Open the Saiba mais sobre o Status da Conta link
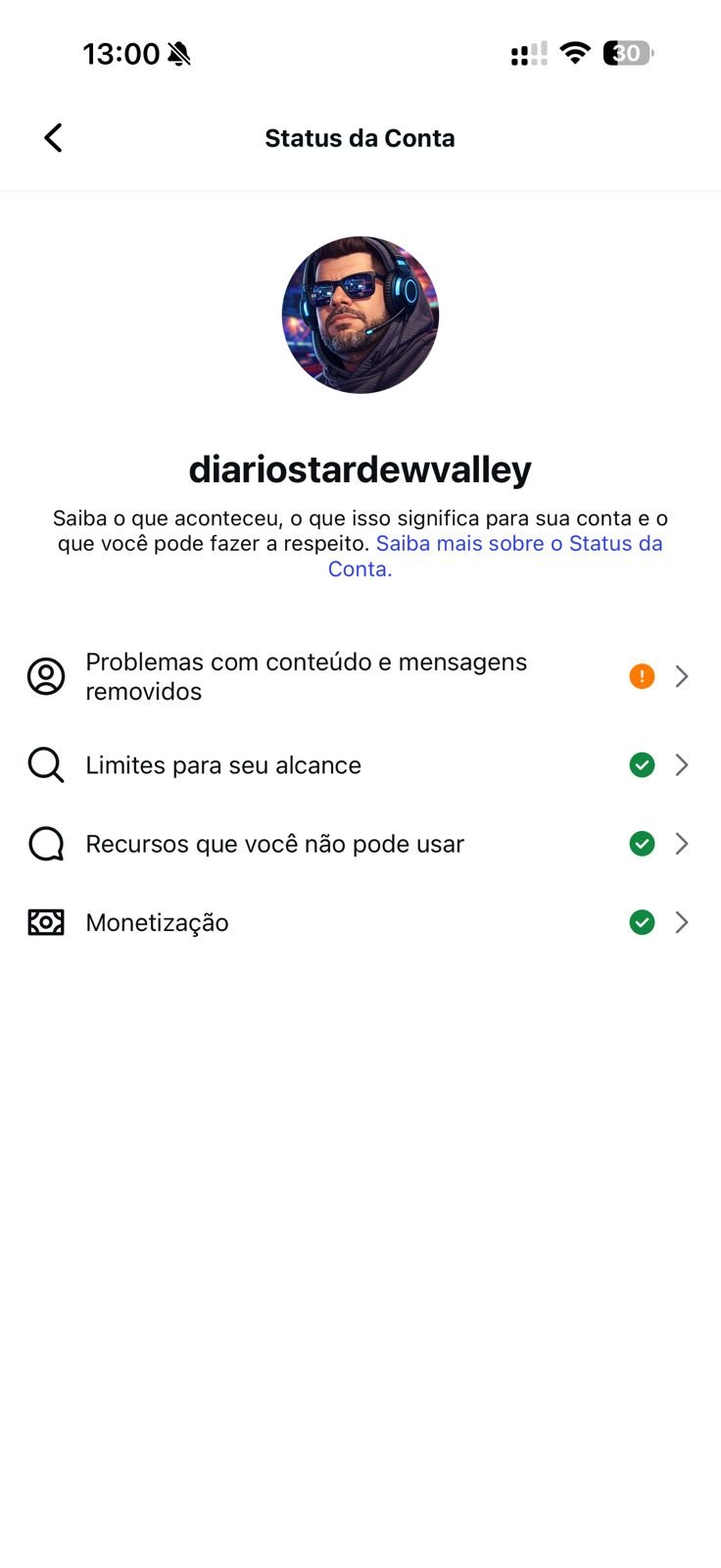Screen dimensions: 721x1568 click(518, 544)
